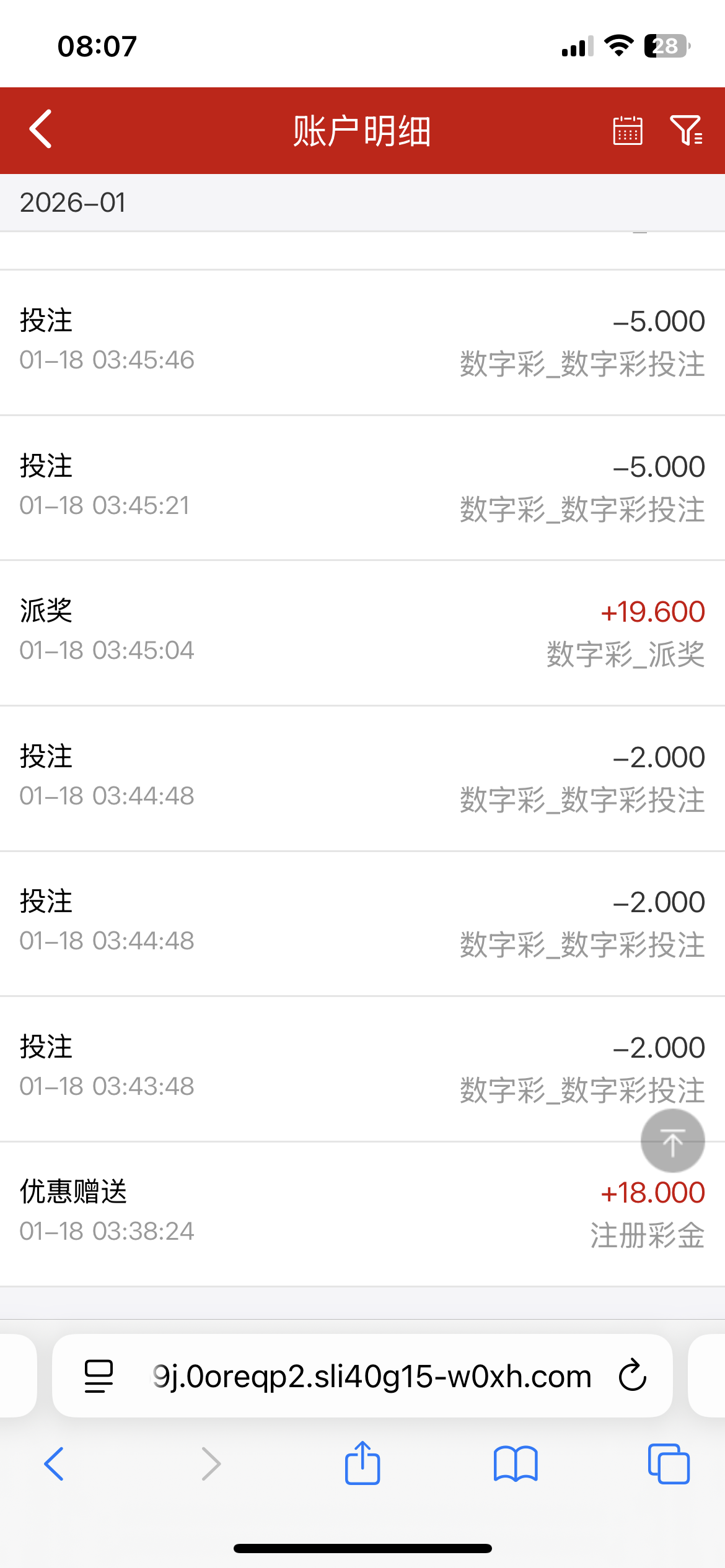Open the calendar date picker
This screenshot has width=725, height=1568.
tap(627, 131)
